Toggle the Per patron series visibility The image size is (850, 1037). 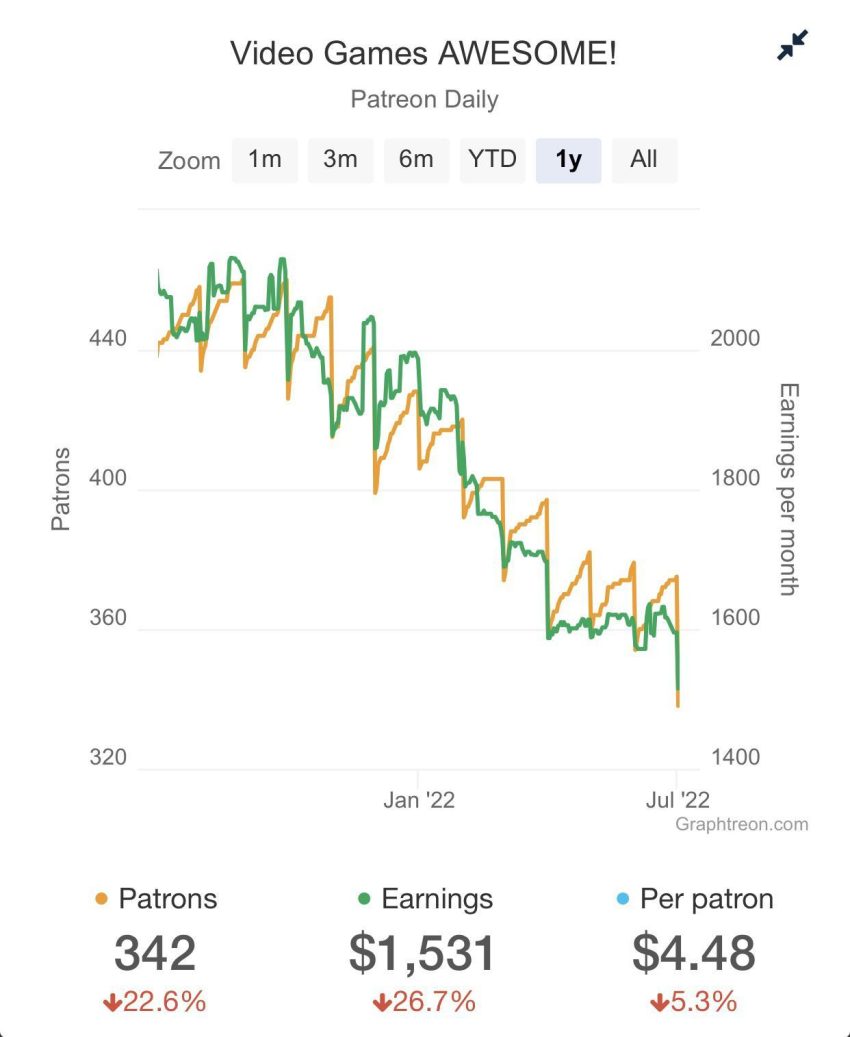coord(702,899)
